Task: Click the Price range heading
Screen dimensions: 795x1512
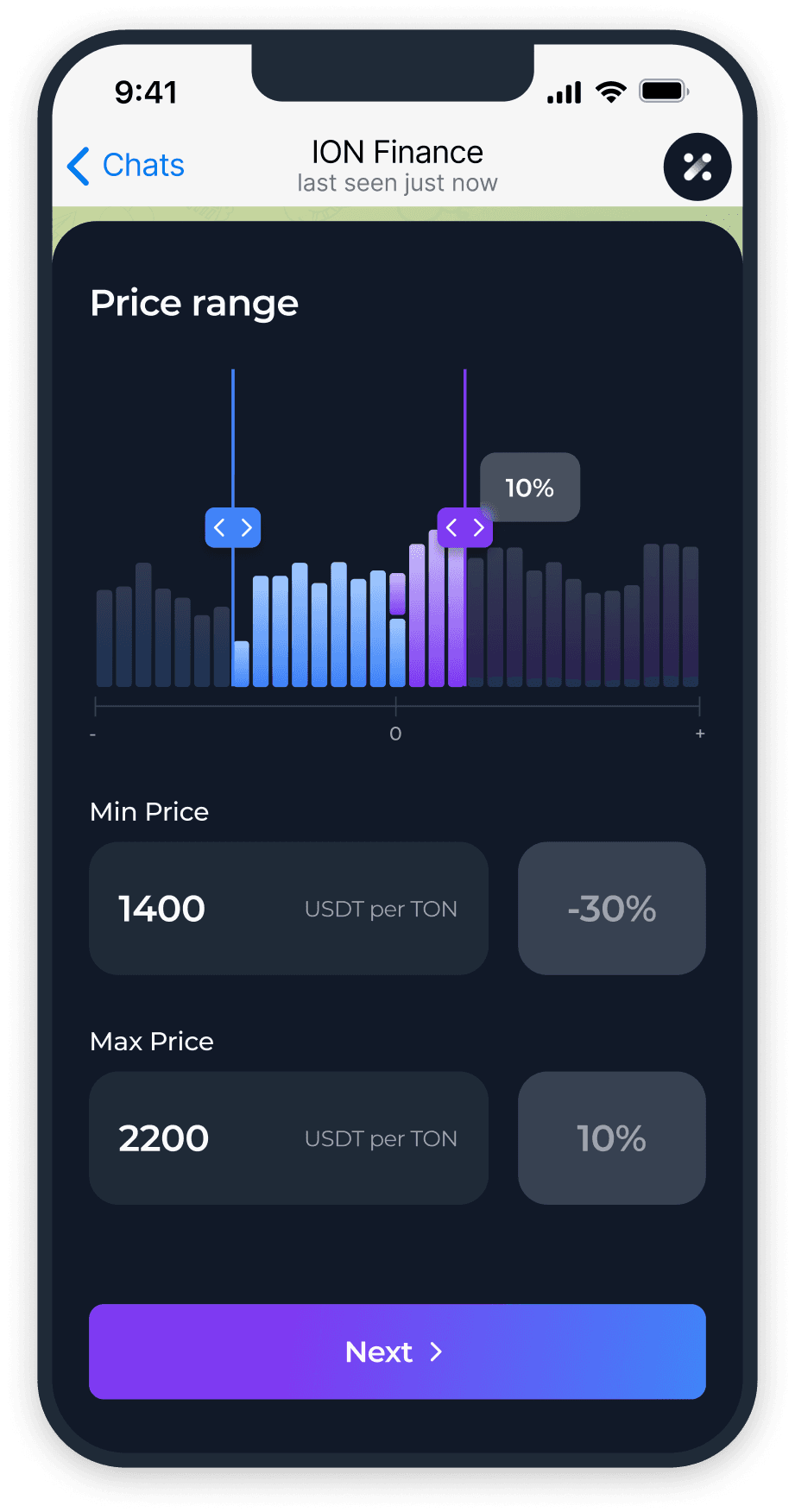Action: (x=194, y=303)
